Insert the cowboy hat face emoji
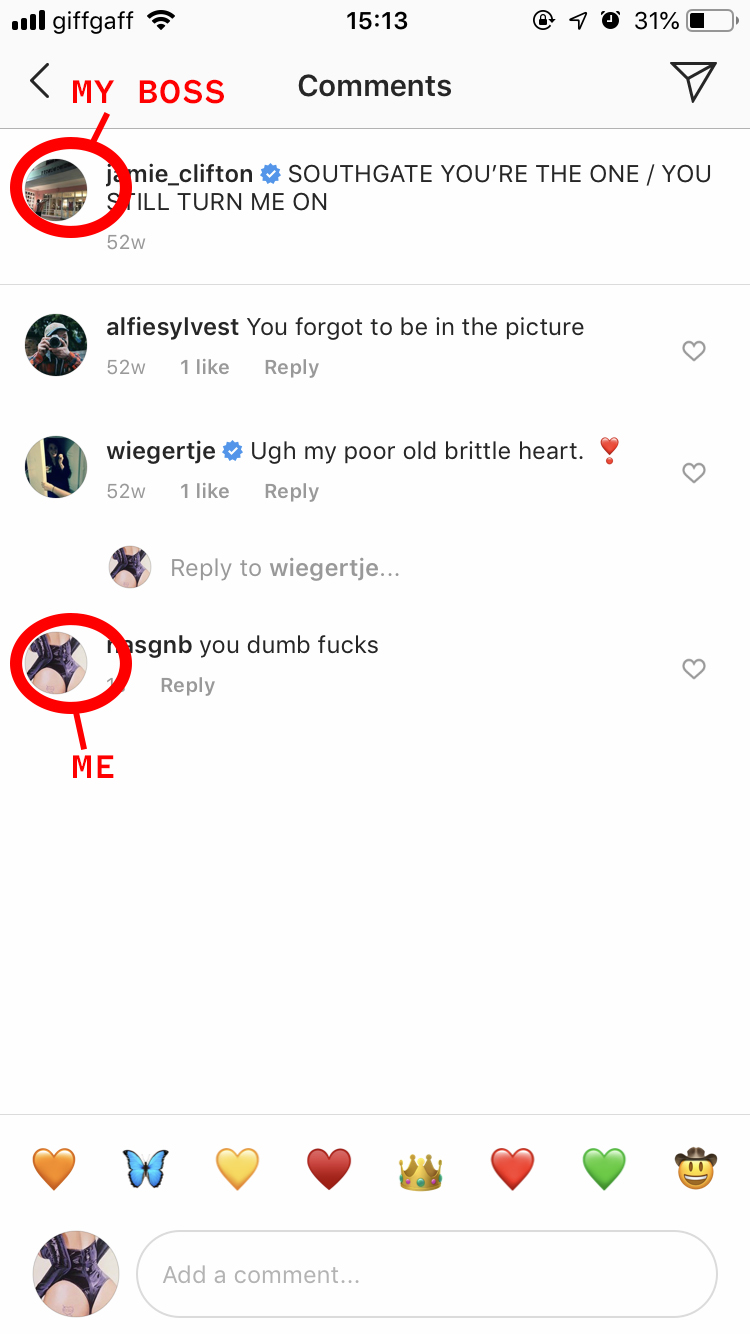Viewport: 750px width, 1334px height. point(696,1168)
